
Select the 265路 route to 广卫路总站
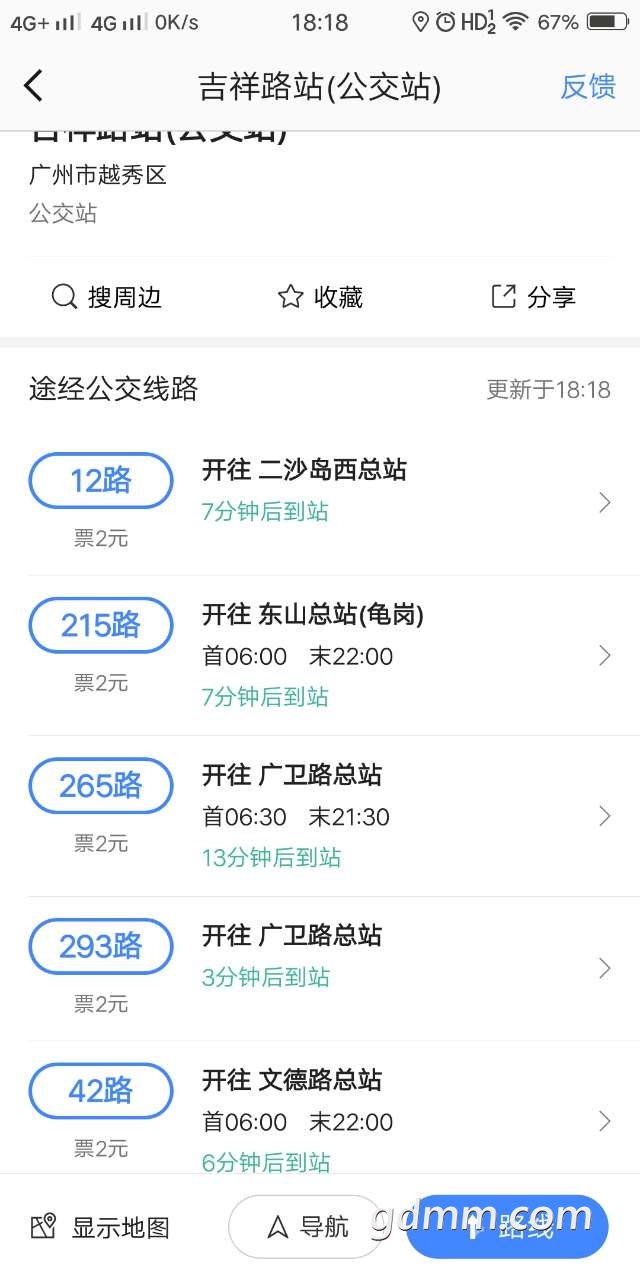click(x=320, y=816)
